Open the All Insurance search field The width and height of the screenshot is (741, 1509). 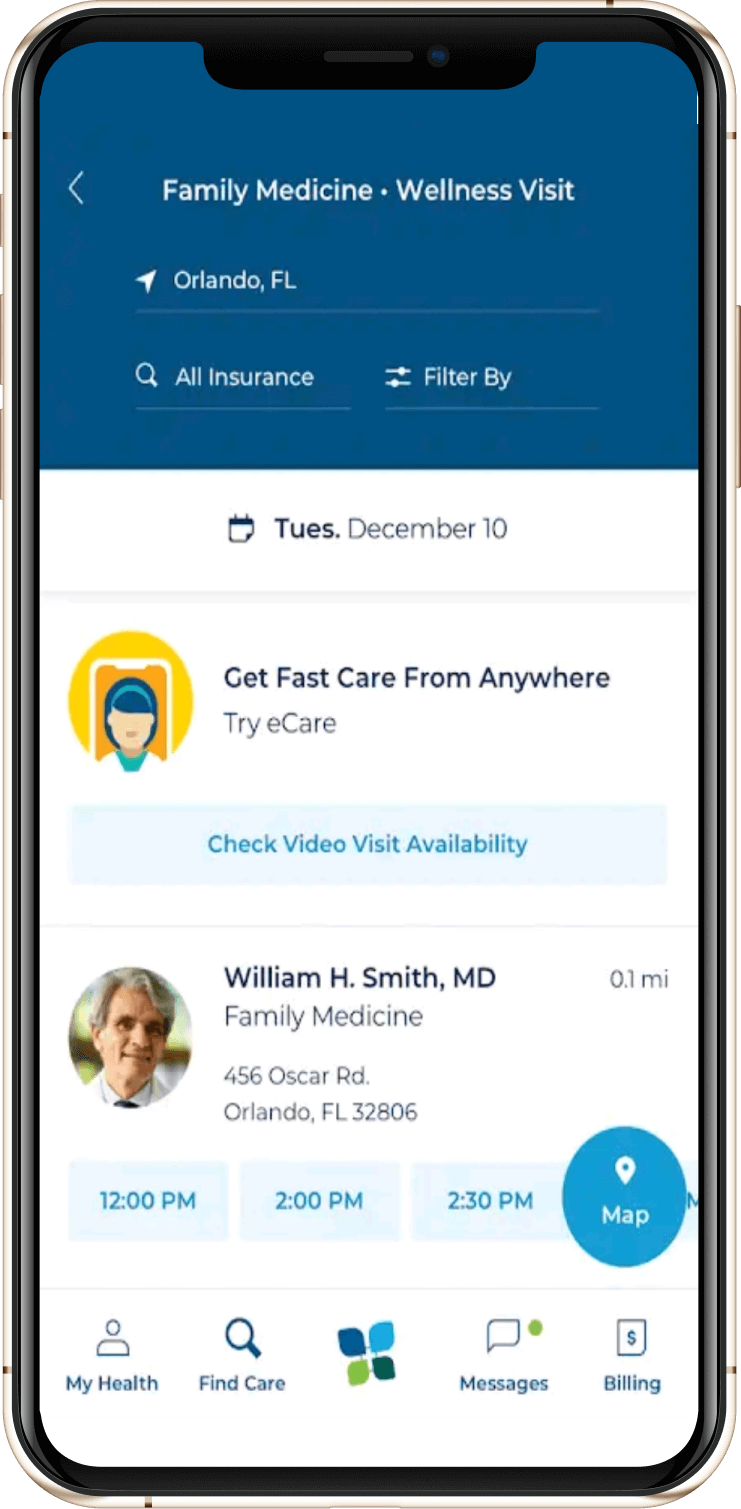243,377
